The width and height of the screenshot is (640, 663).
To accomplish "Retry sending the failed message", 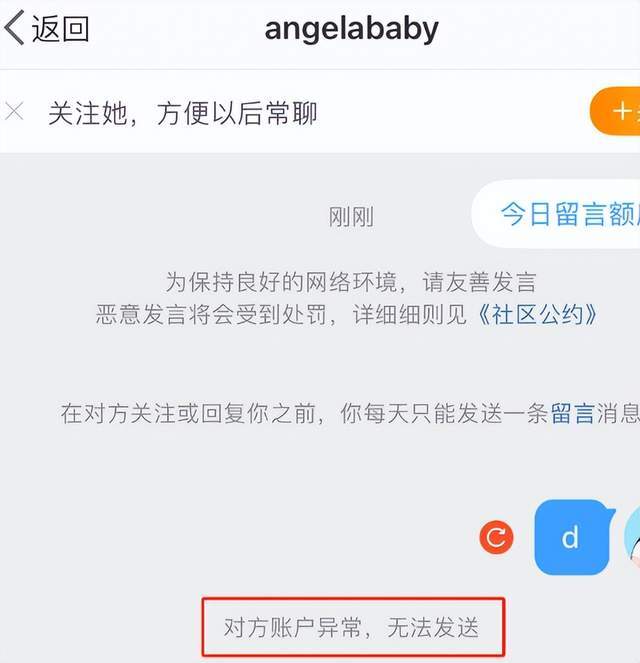I will 496,538.
